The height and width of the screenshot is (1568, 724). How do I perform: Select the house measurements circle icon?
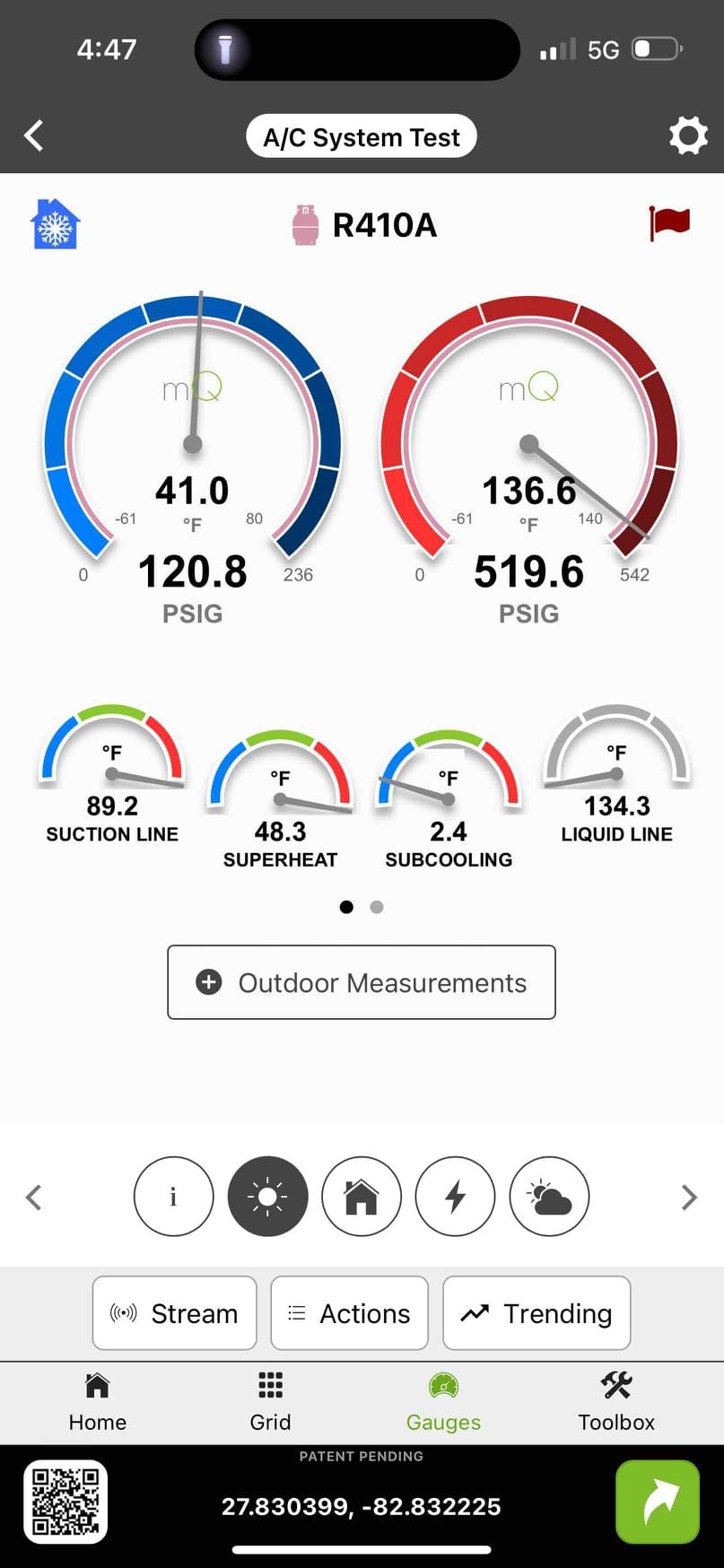pos(362,1197)
